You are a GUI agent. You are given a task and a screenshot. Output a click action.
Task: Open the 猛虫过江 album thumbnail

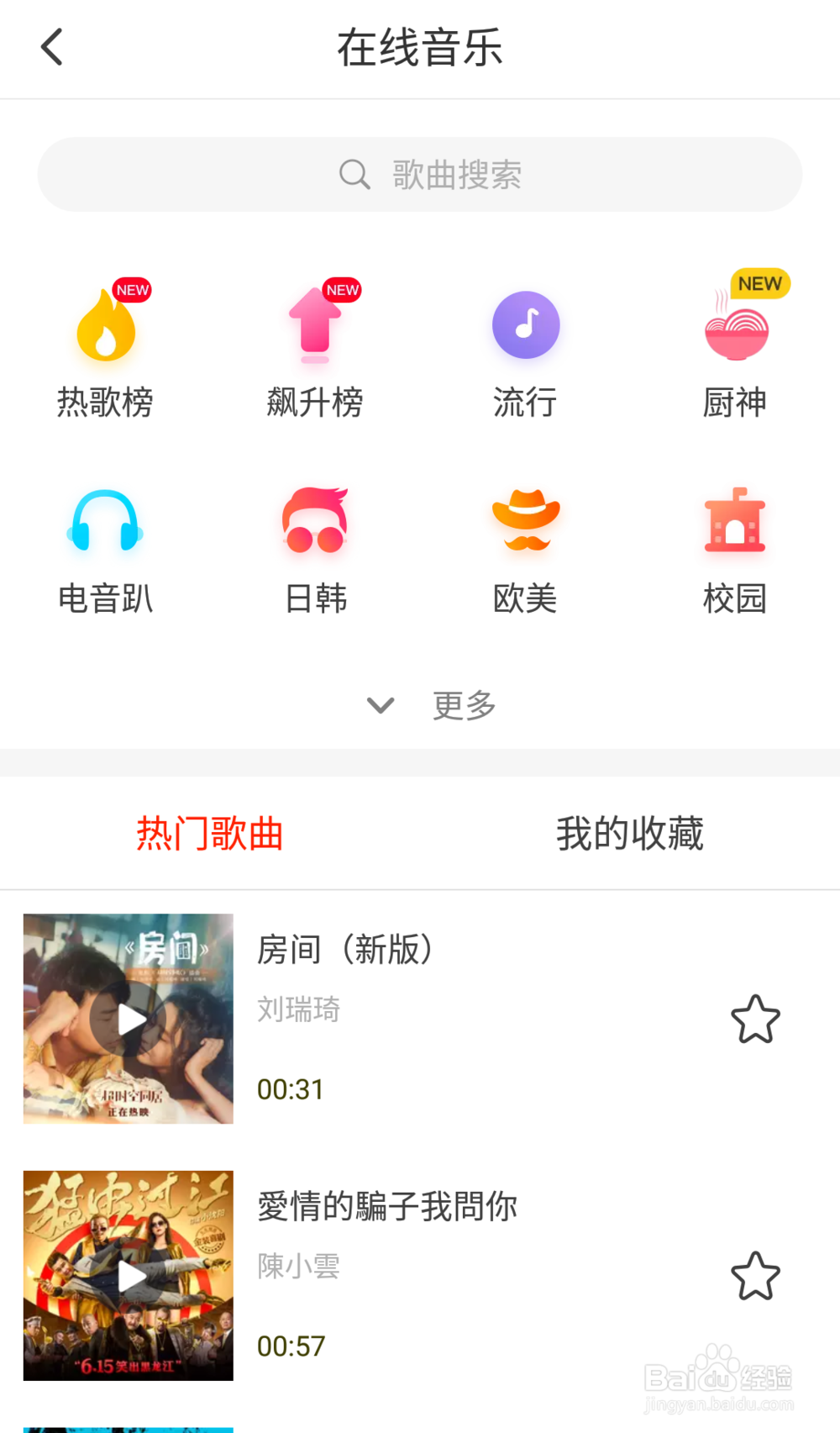pos(128,1274)
